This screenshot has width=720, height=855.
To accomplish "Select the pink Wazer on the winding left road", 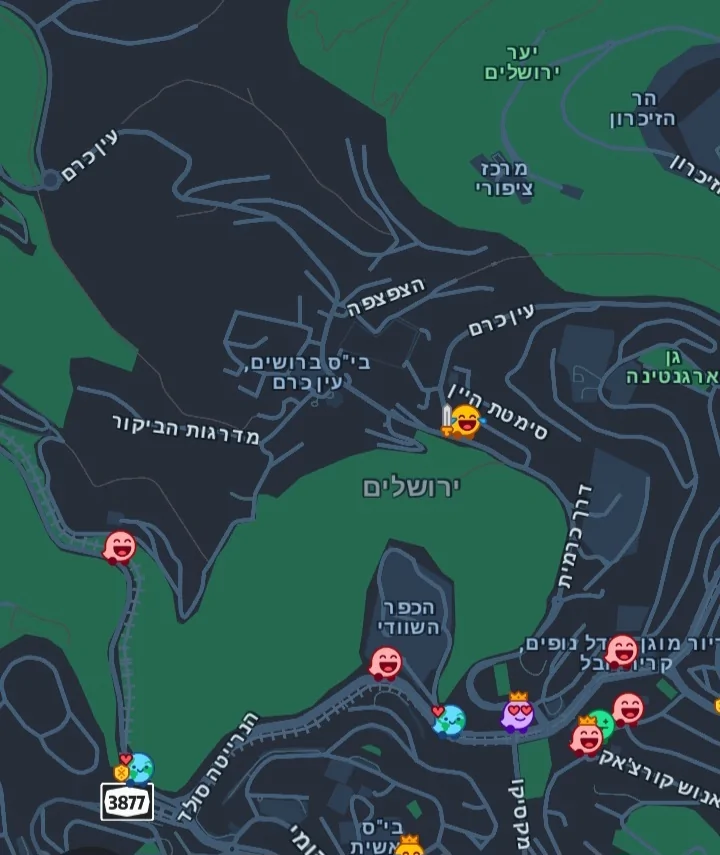I will click(120, 547).
